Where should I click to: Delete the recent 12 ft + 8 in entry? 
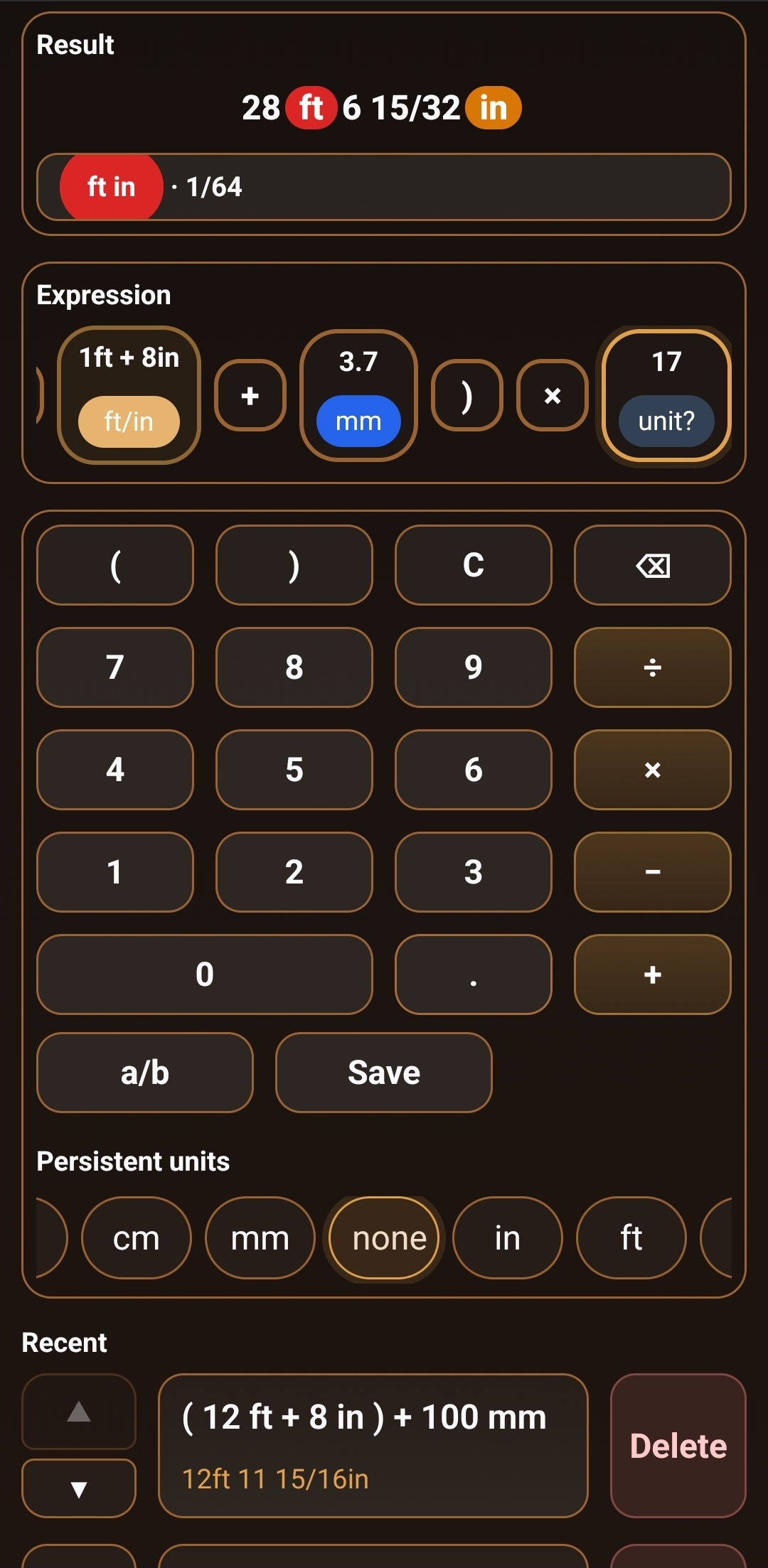pos(677,1446)
